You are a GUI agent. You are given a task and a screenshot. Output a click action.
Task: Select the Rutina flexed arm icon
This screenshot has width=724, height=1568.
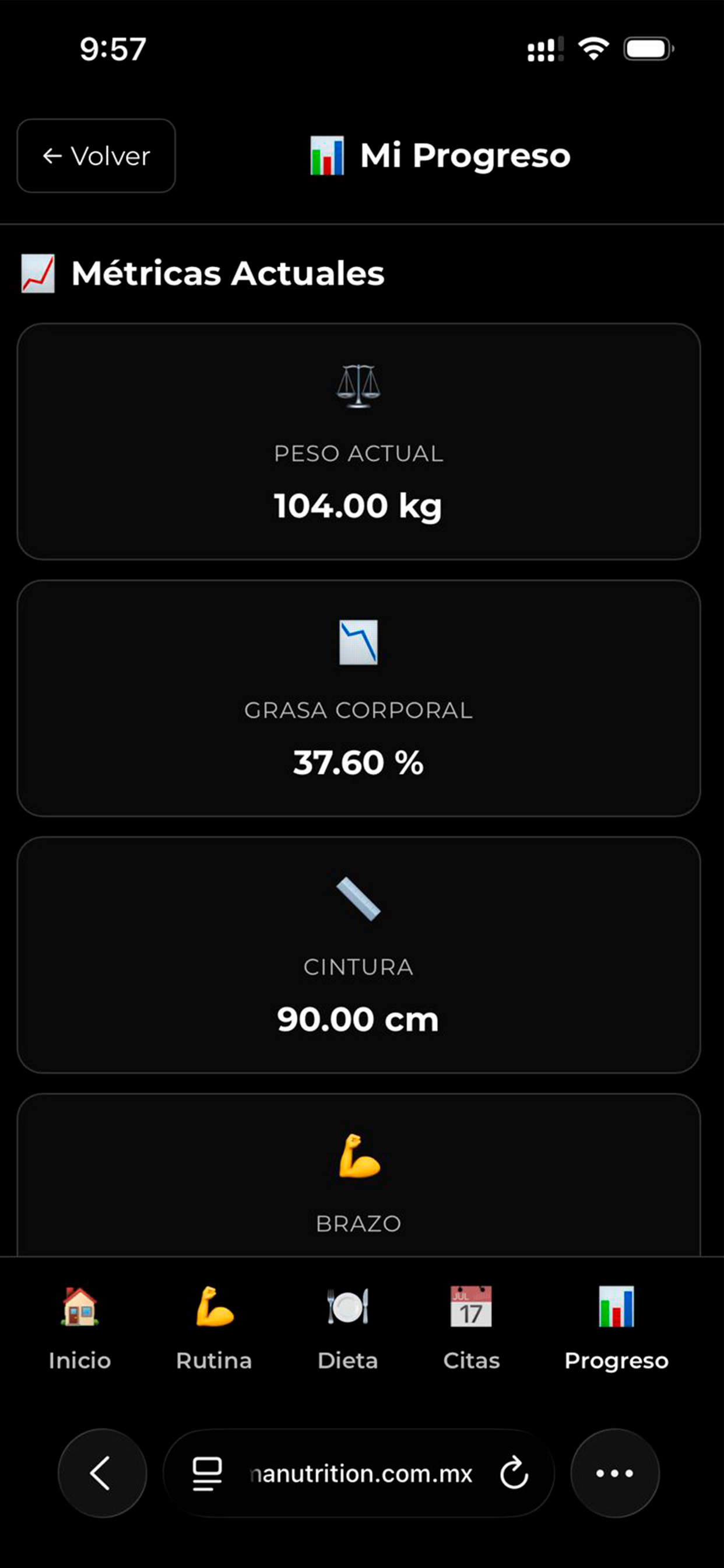(x=213, y=1306)
